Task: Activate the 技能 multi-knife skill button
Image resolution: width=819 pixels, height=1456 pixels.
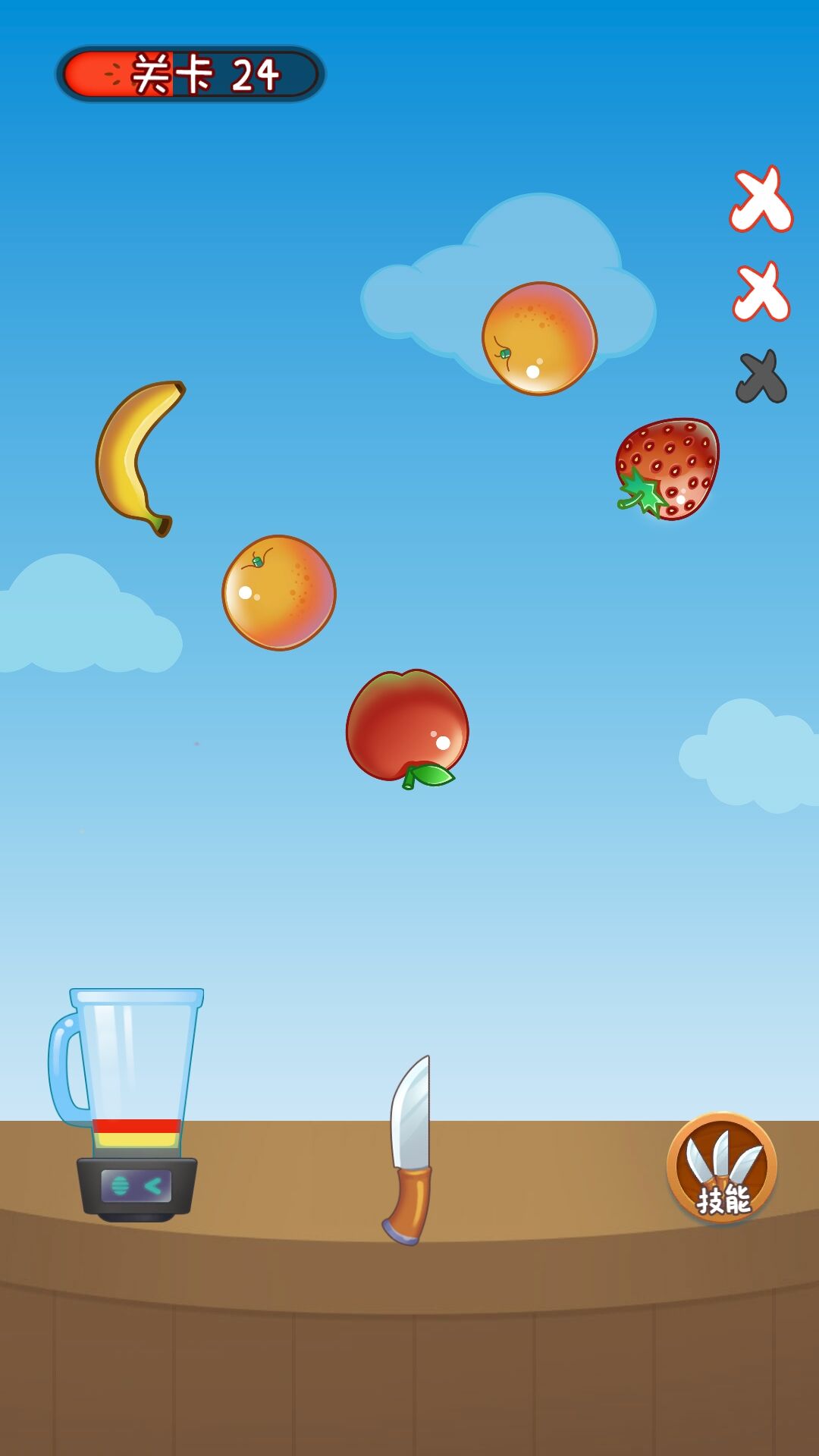Action: (722, 1168)
